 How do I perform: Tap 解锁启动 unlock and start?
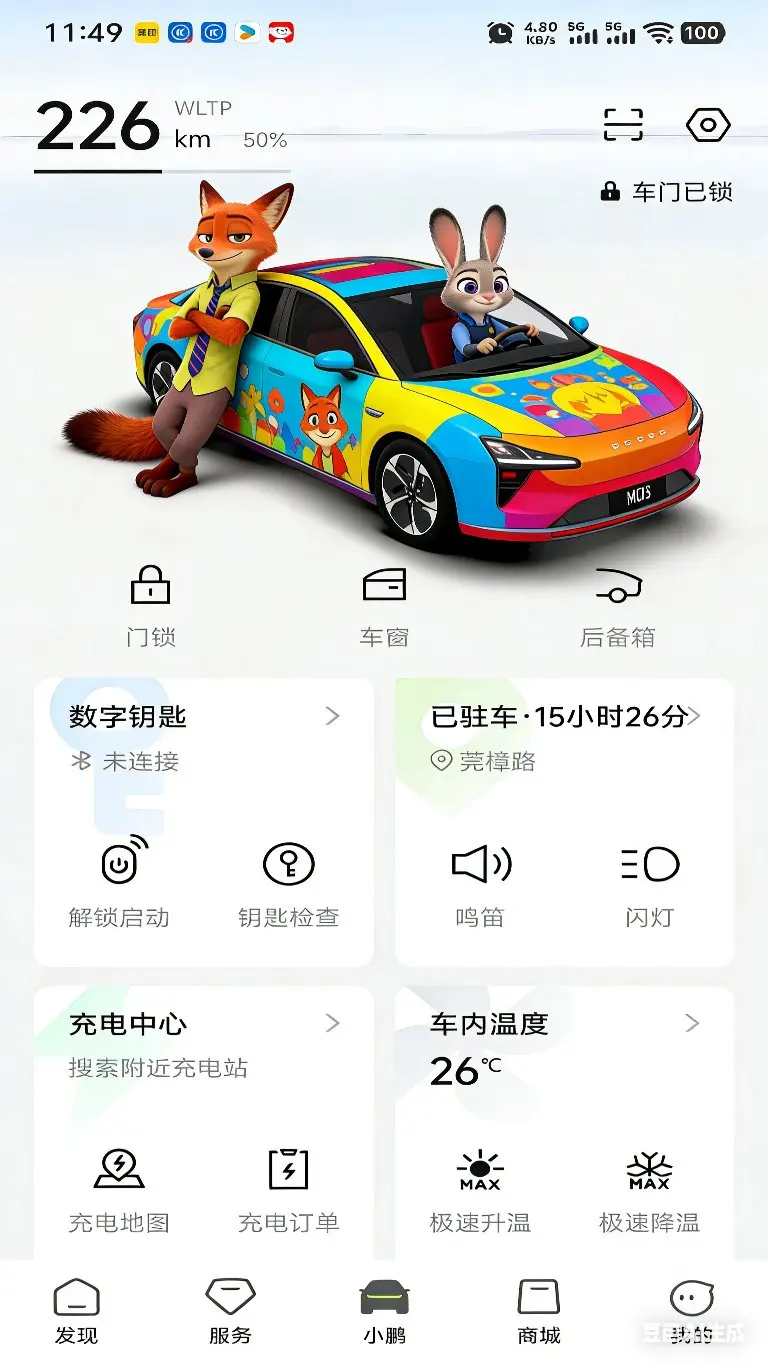pos(119,883)
